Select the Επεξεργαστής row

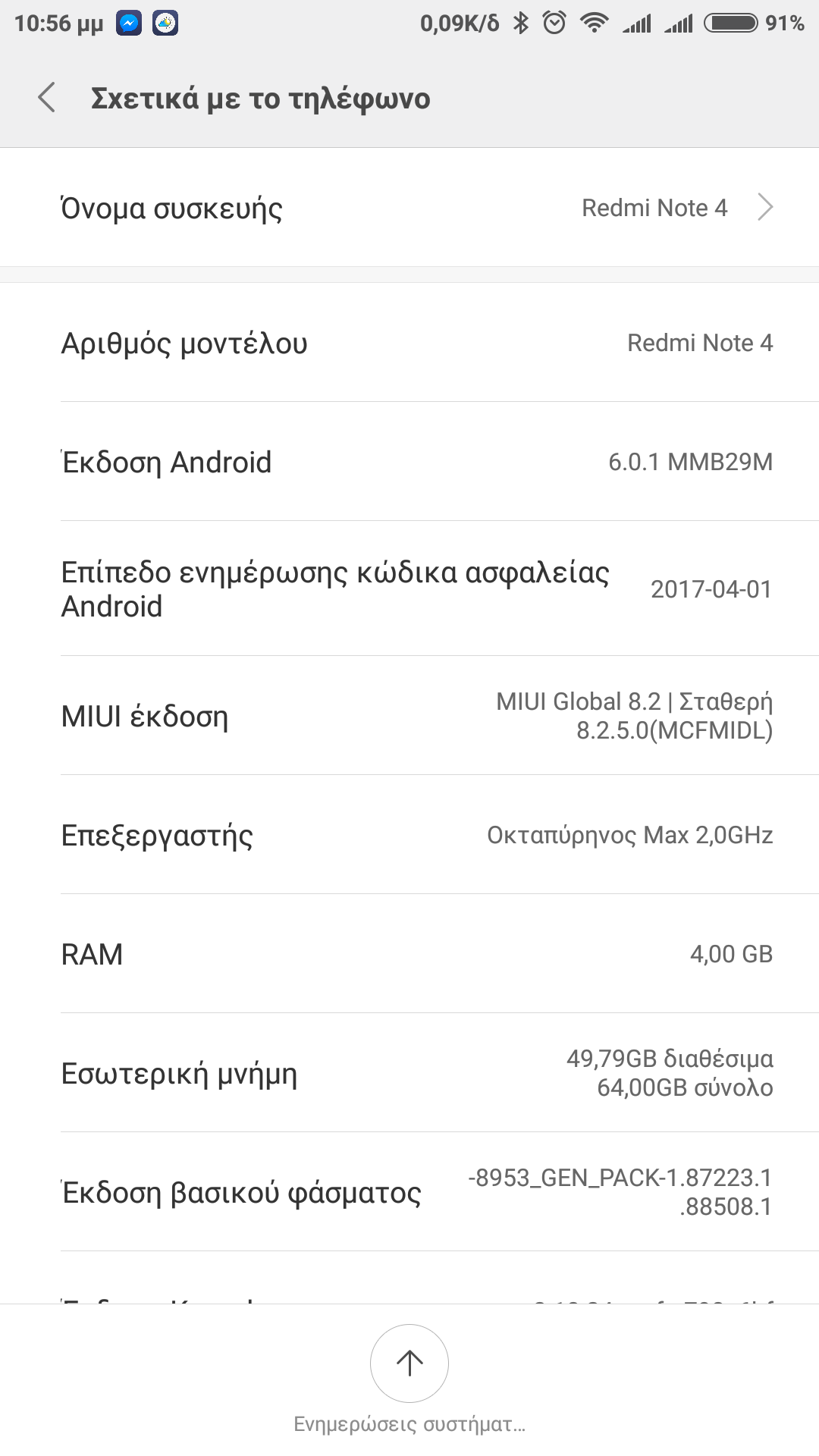409,835
